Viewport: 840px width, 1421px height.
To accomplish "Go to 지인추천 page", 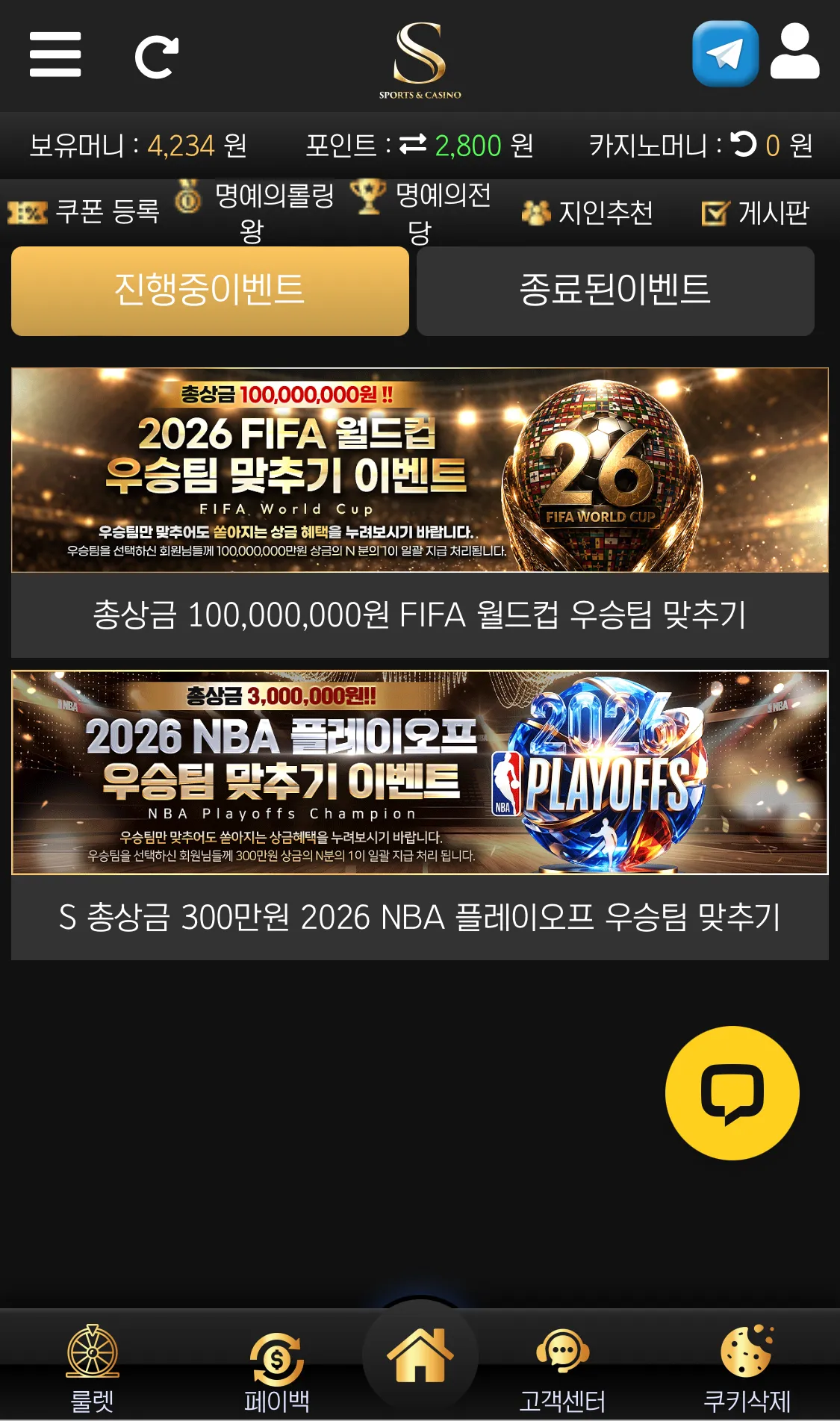I will [587, 213].
